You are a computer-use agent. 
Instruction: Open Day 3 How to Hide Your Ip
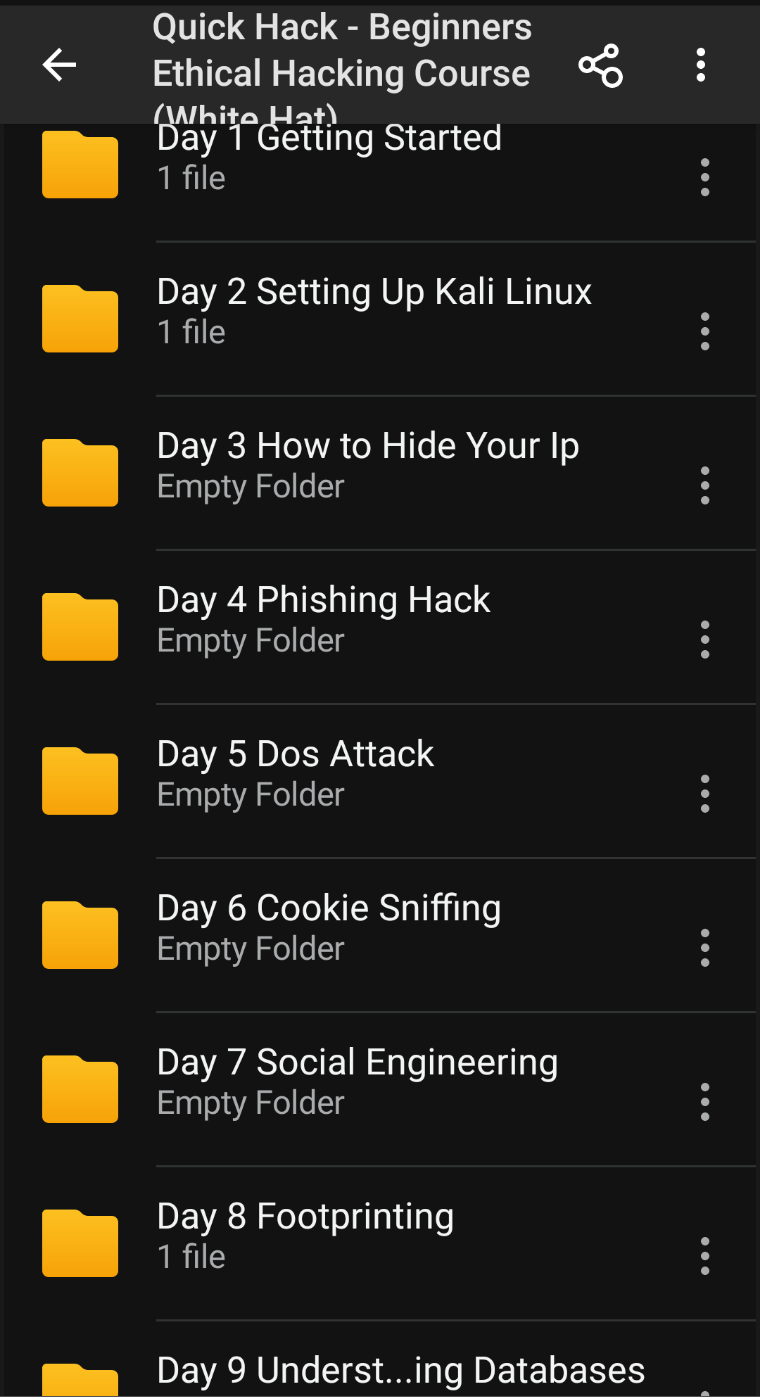(x=368, y=464)
